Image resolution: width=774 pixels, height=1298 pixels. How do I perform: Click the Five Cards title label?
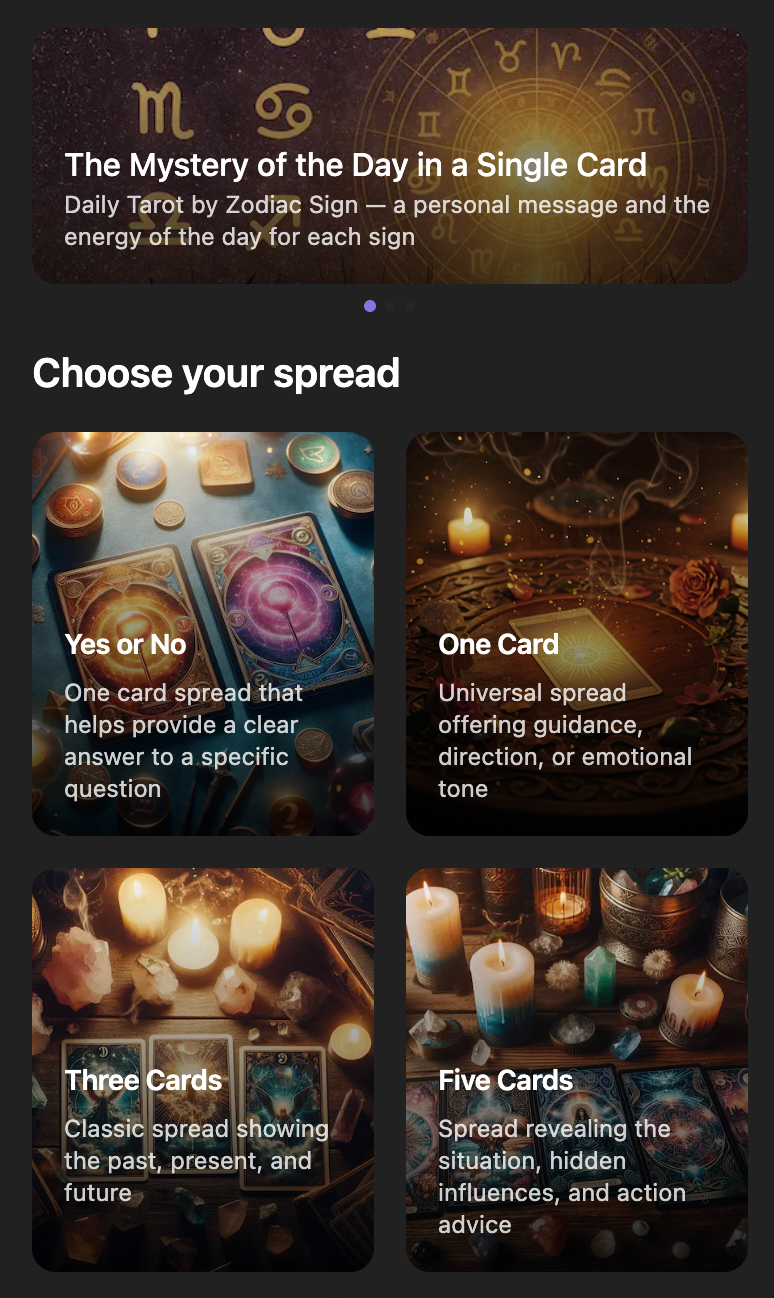pos(504,1081)
